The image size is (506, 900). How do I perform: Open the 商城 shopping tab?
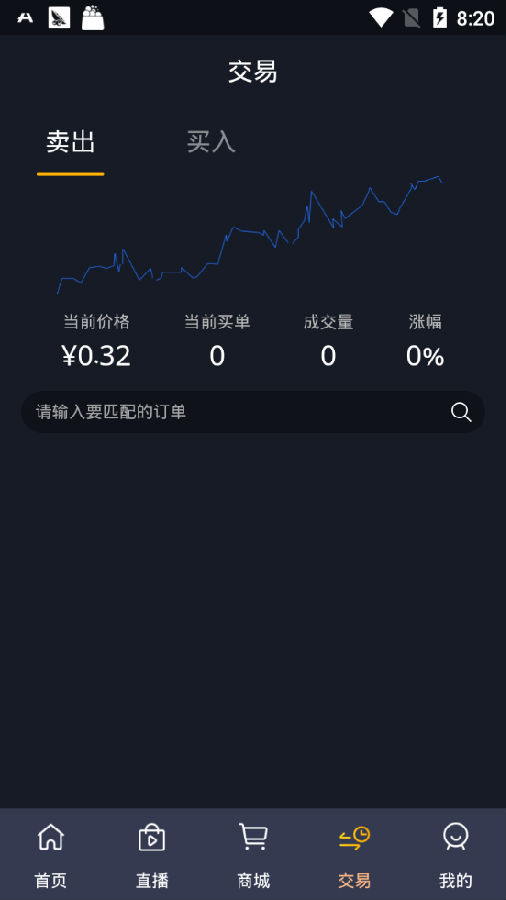253,855
